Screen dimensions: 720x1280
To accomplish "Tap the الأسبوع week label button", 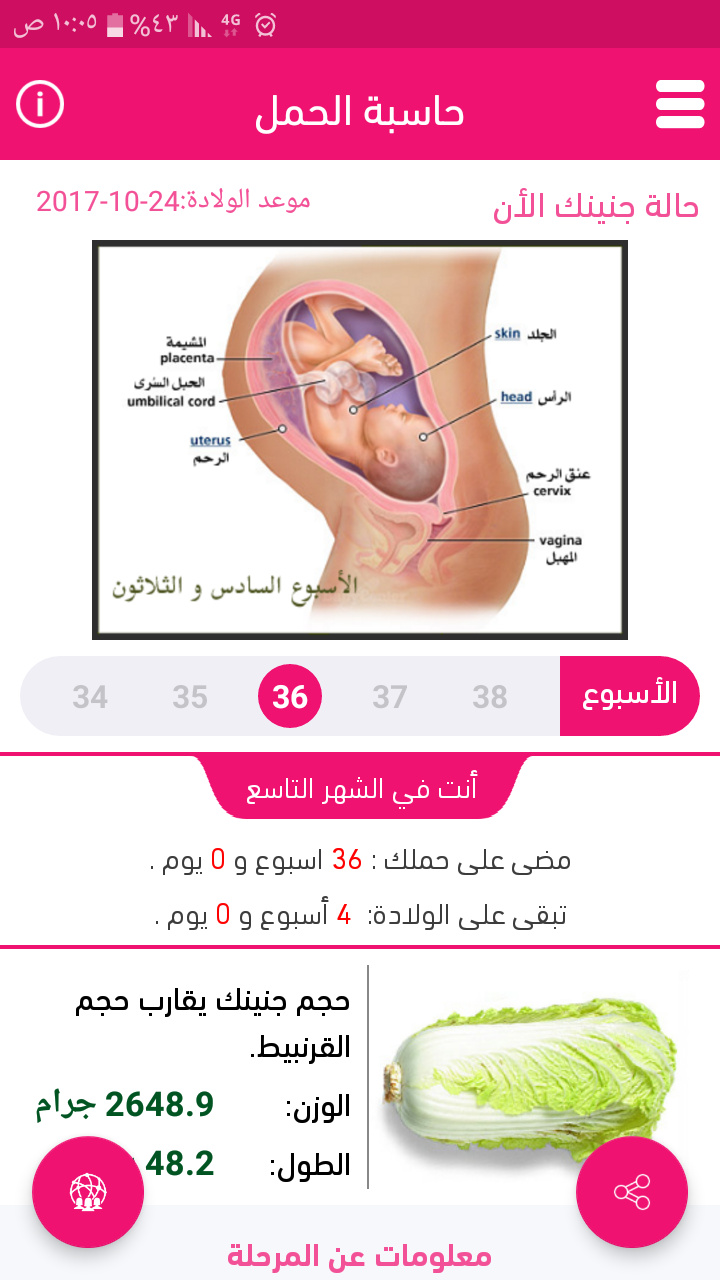I will (630, 696).
